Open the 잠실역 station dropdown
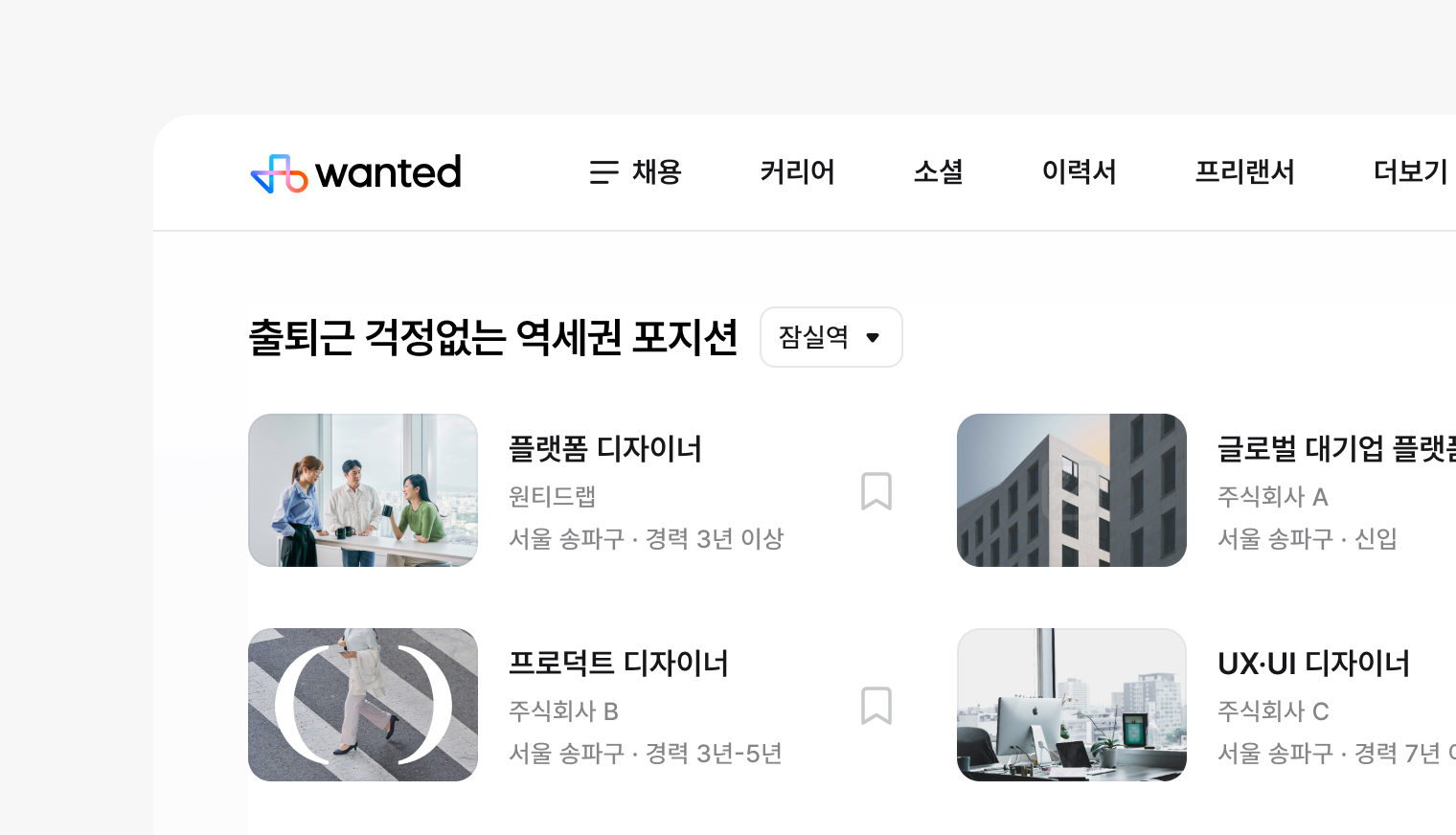Image resolution: width=1456 pixels, height=835 pixels. [830, 337]
